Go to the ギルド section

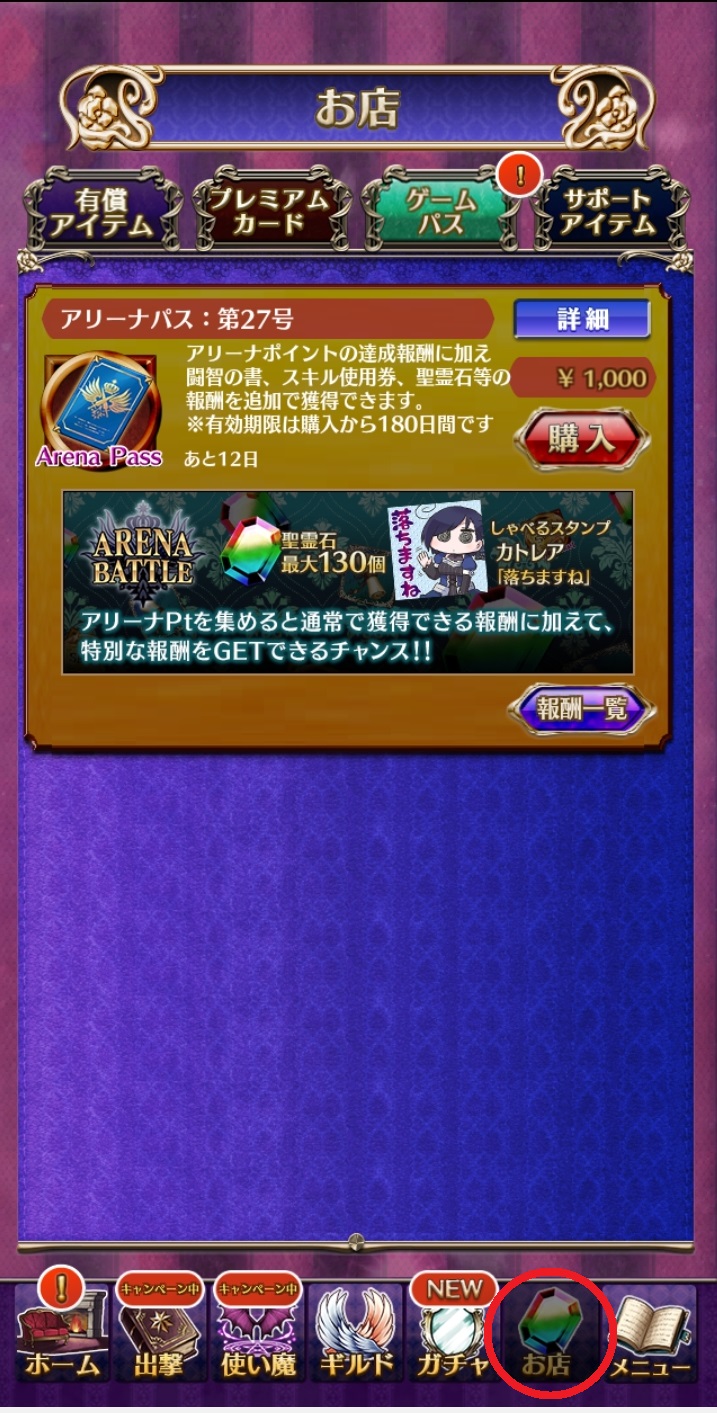(x=357, y=1337)
